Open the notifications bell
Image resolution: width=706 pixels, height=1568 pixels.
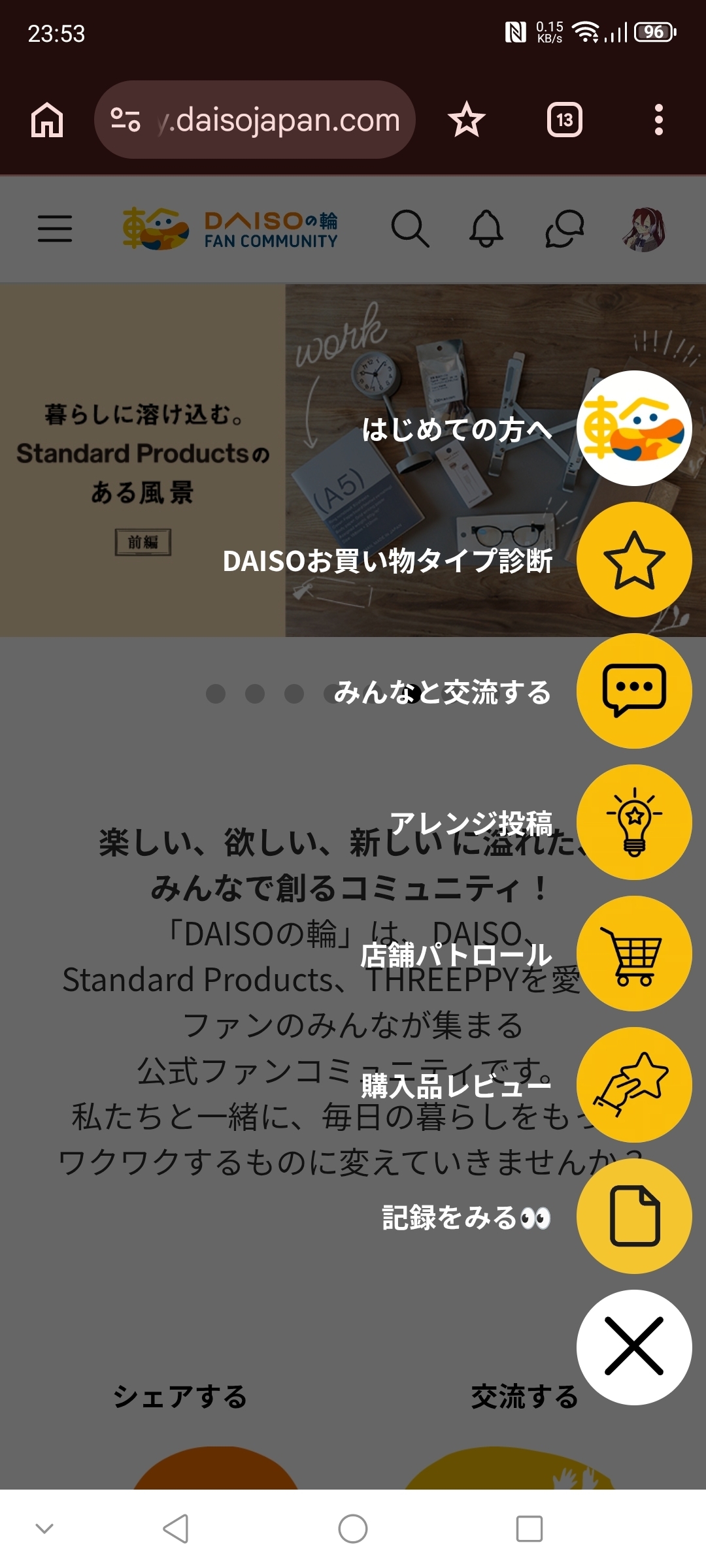[486, 229]
